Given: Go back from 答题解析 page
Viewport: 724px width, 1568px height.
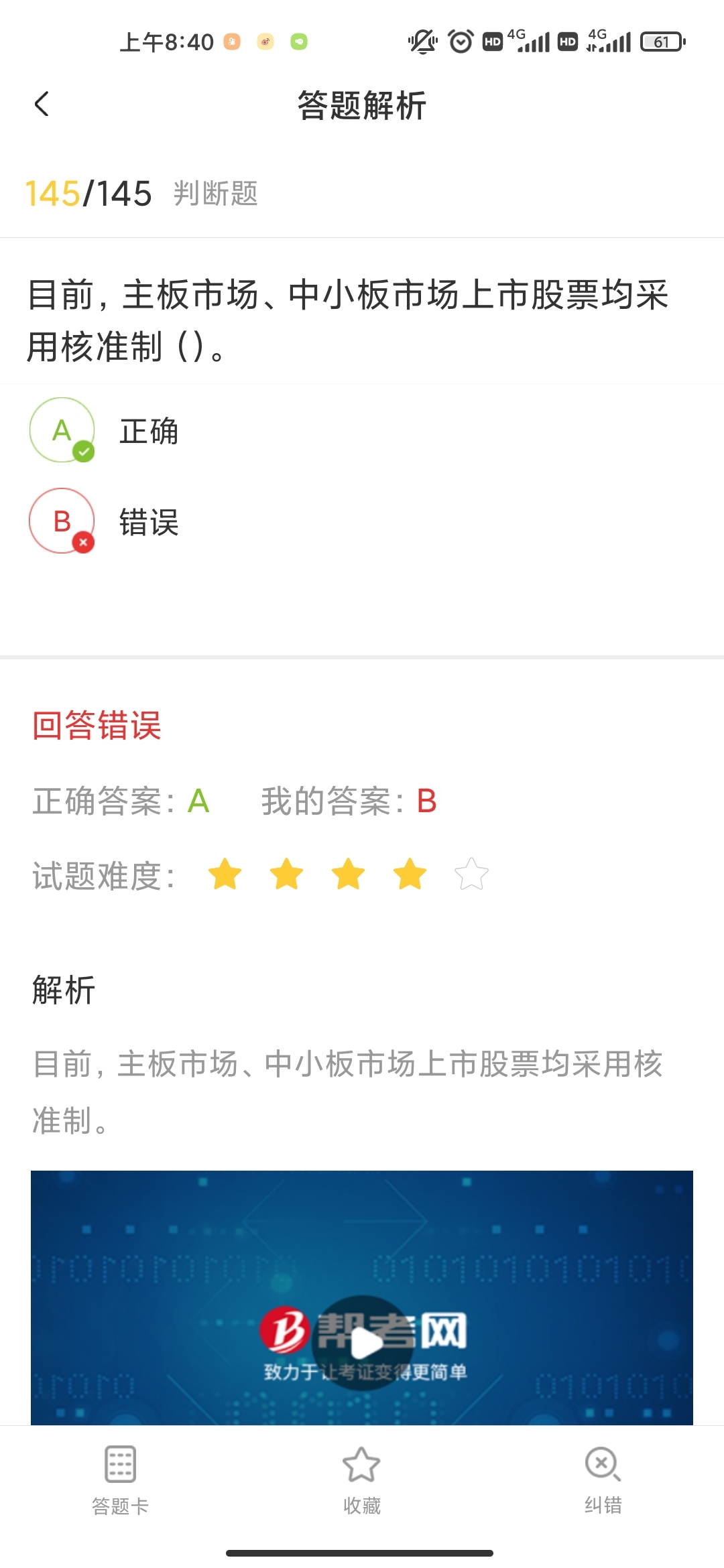Looking at the screenshot, I should (x=42, y=105).
